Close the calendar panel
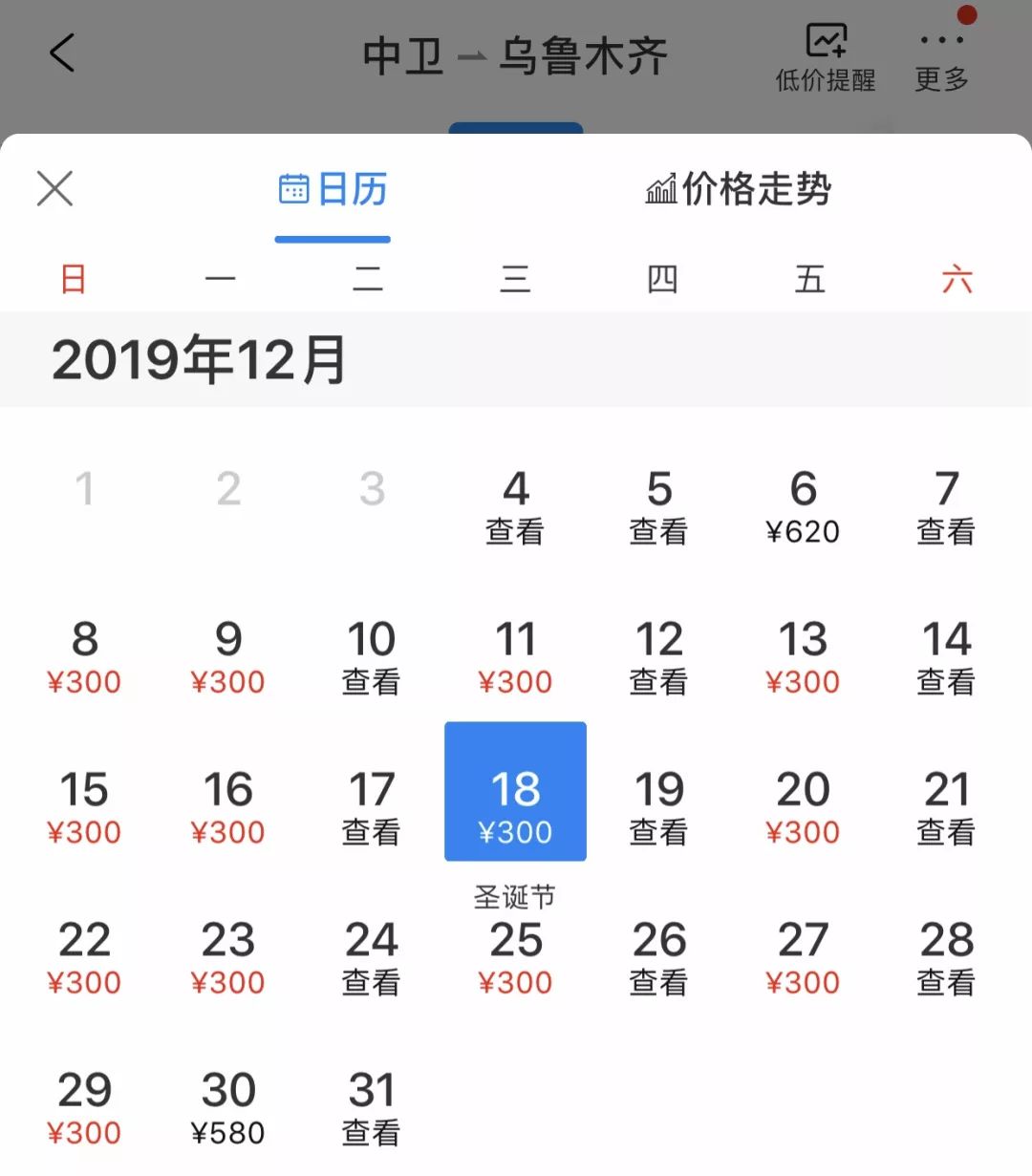This screenshot has width=1032, height=1176. click(x=54, y=188)
